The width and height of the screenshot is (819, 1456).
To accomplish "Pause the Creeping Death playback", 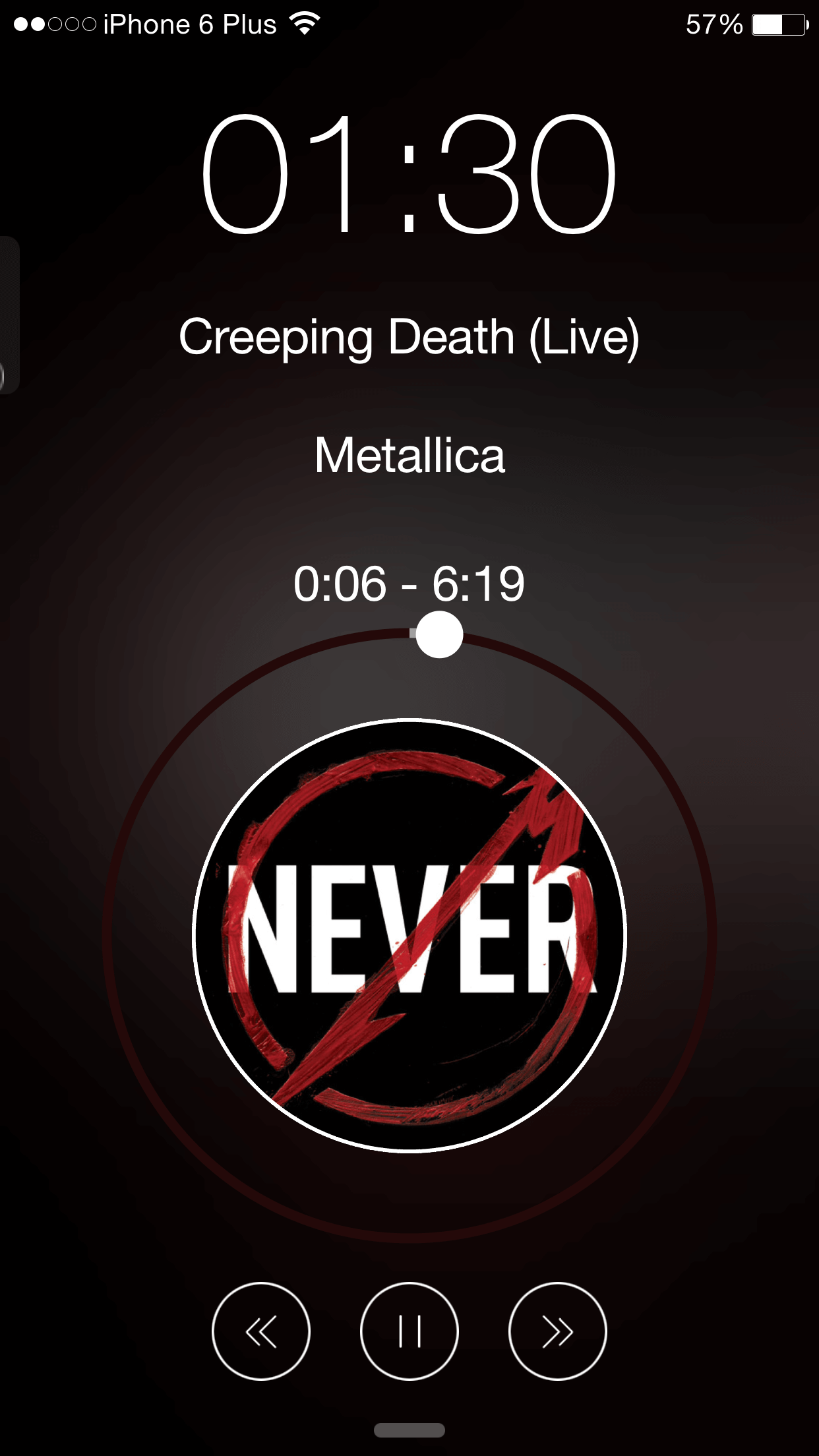I will coord(409,1331).
